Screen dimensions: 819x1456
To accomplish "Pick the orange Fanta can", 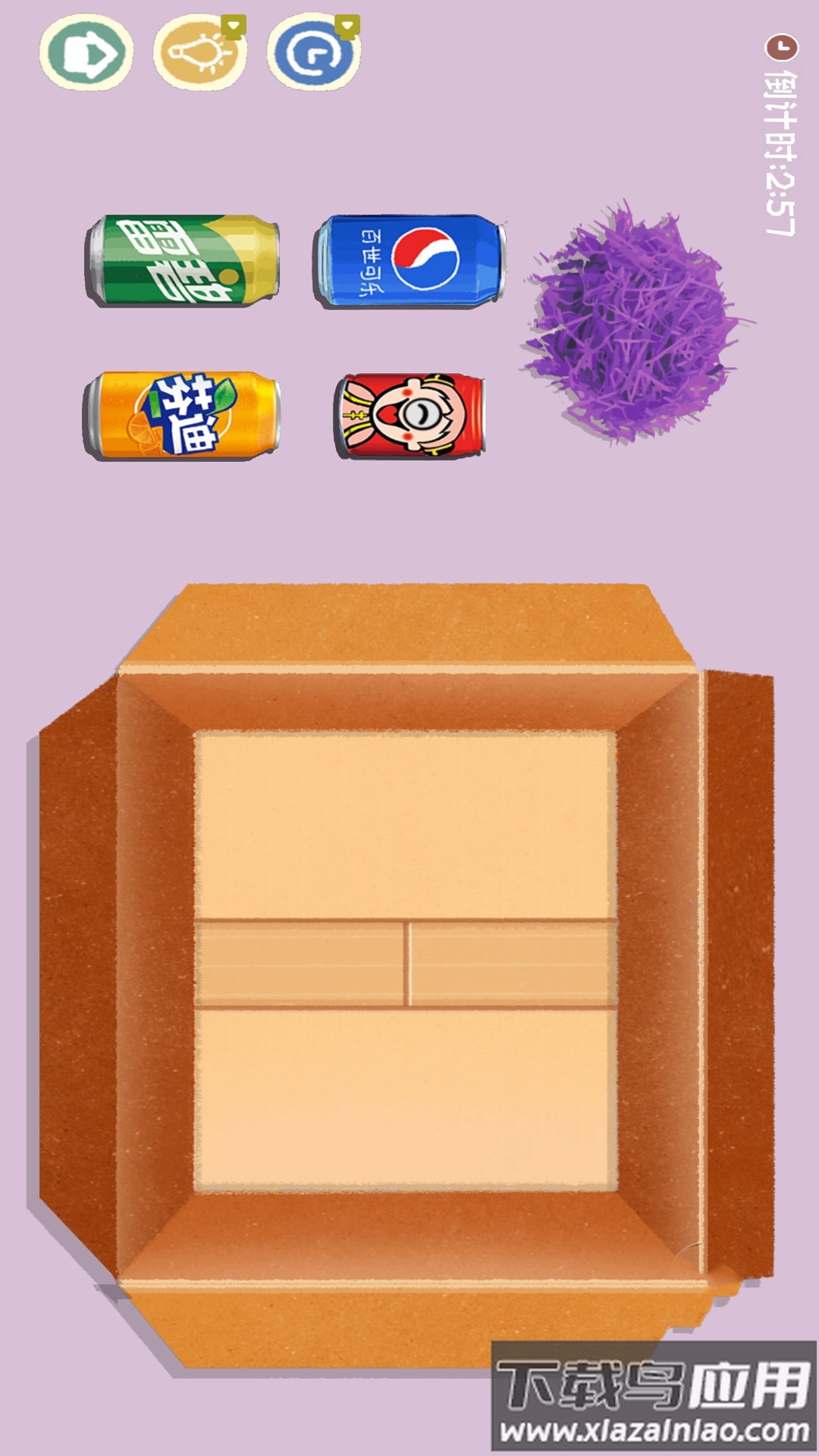I will [x=182, y=416].
